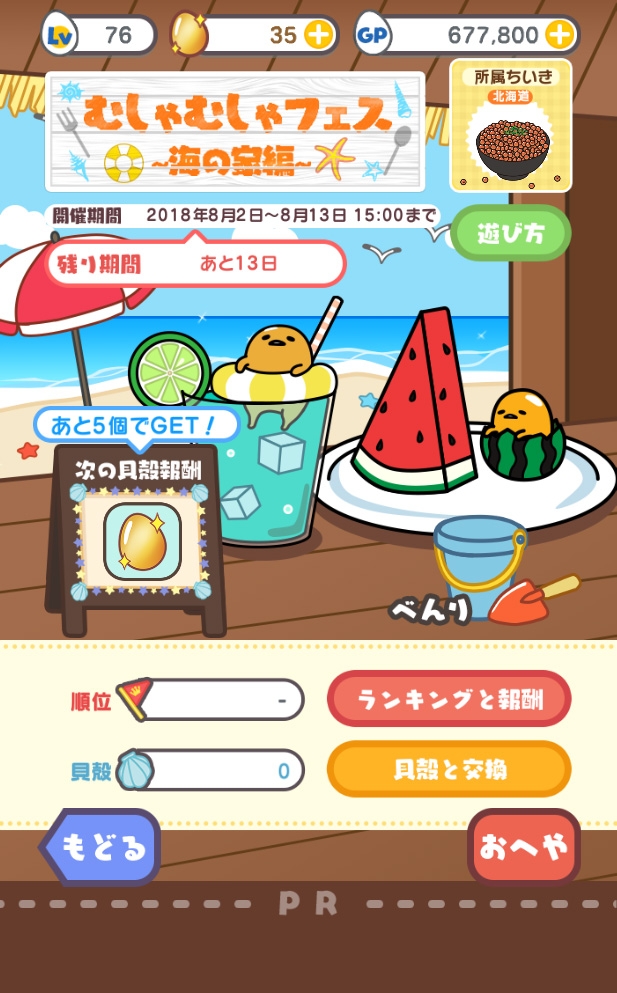View the 次の貝殻報酬 next reward sign
The width and height of the screenshot is (617, 993).
click(138, 540)
